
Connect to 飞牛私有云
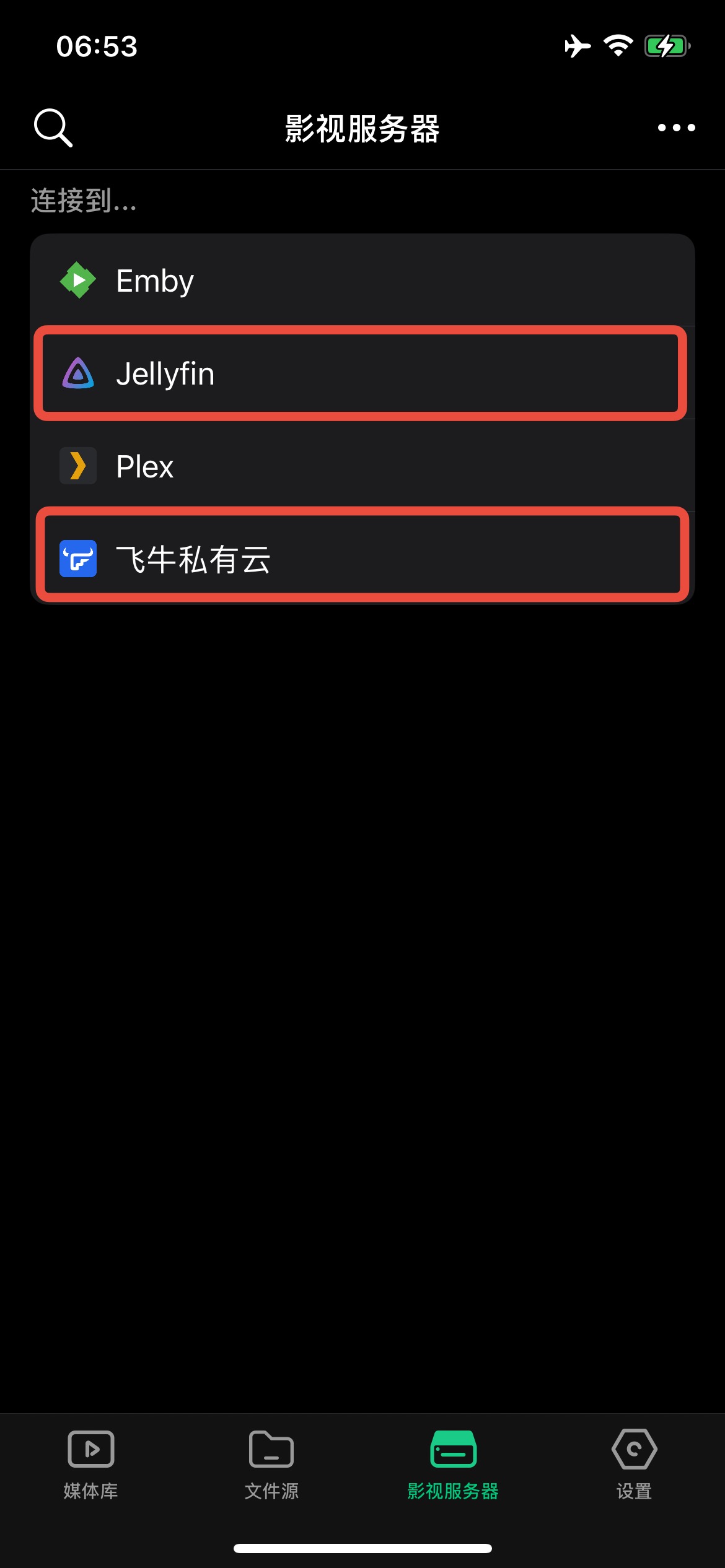tap(362, 559)
